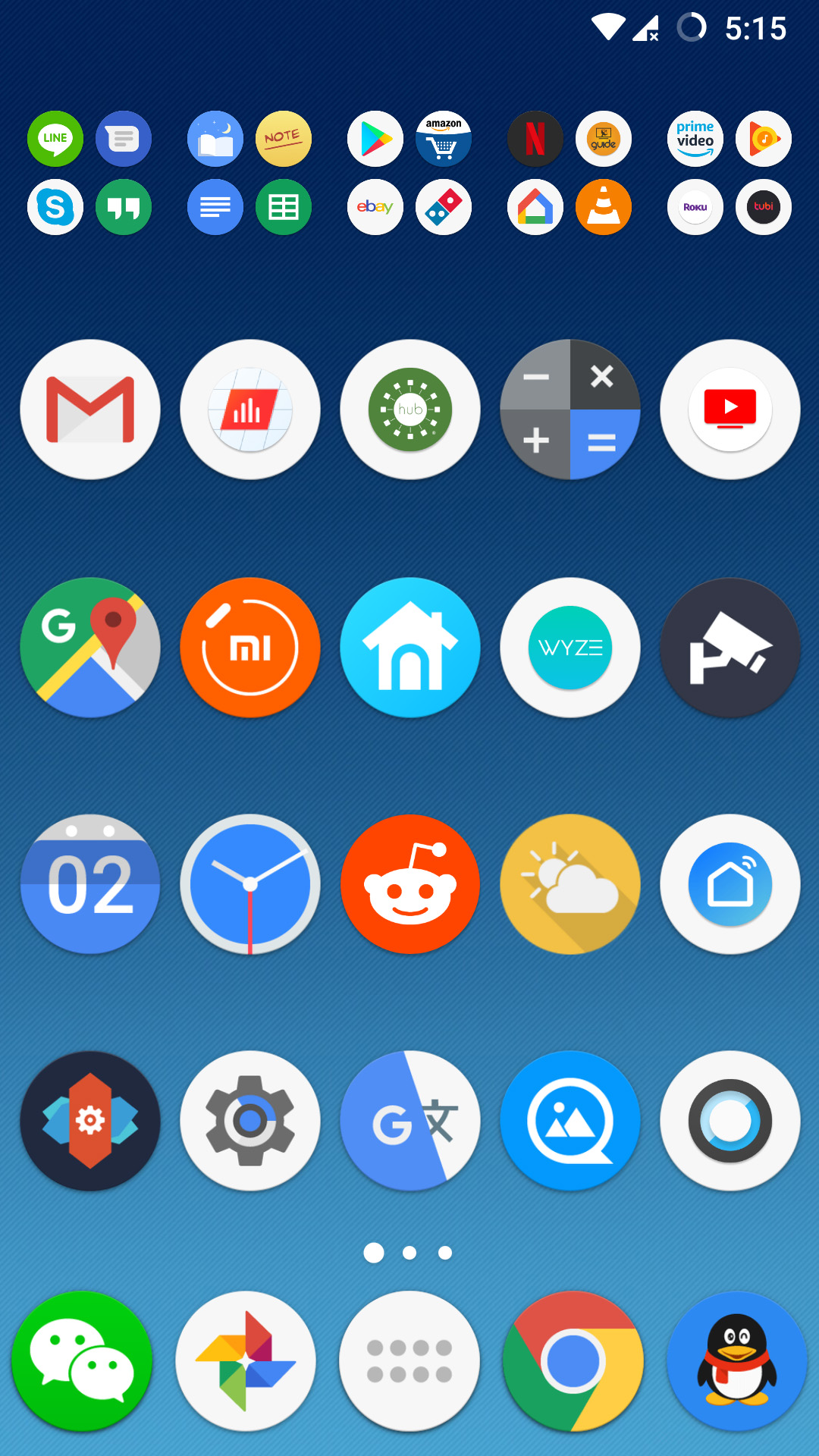
Task: Open the Skype app
Action: tap(55, 207)
